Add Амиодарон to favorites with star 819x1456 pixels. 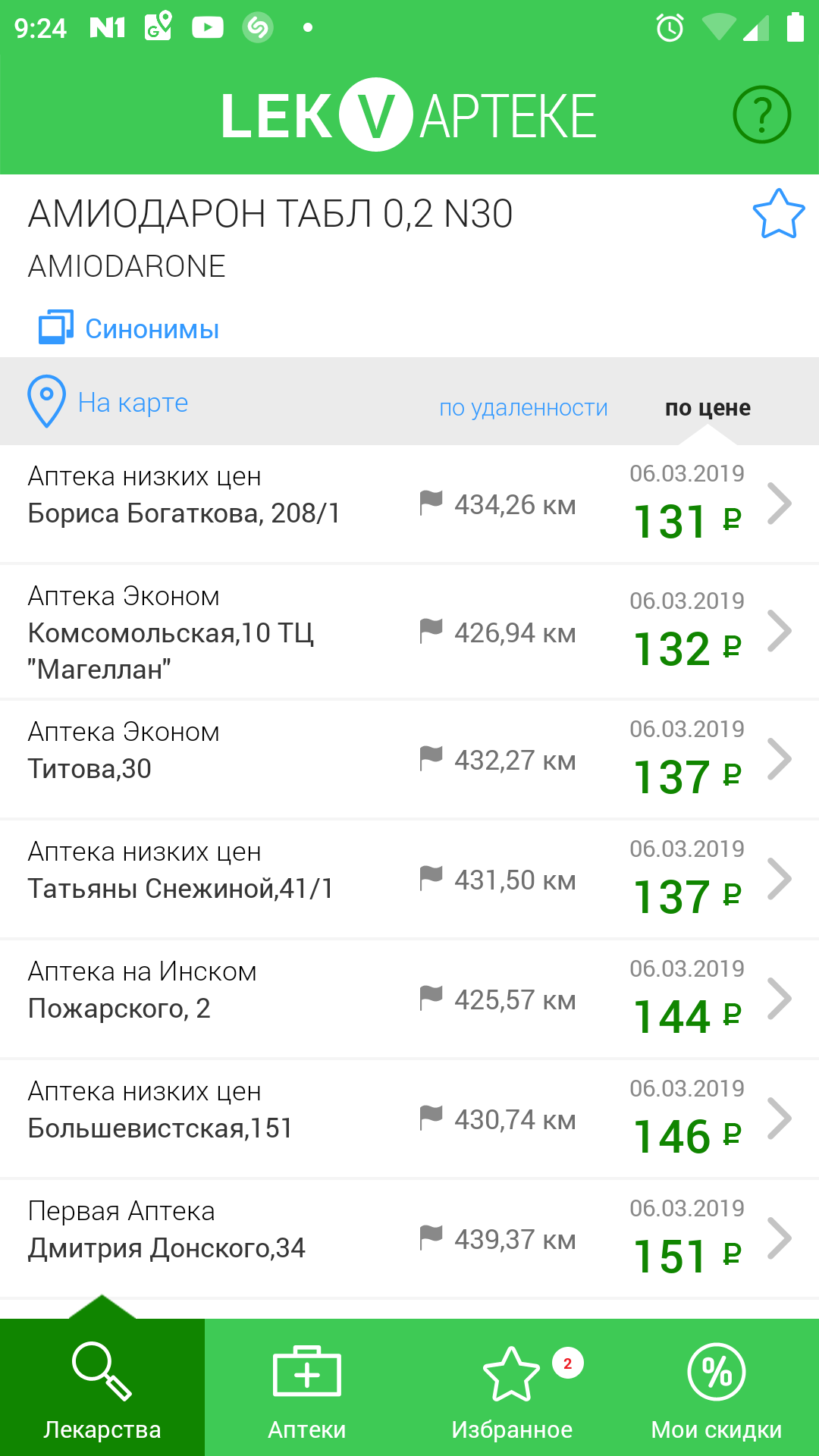[x=778, y=215]
